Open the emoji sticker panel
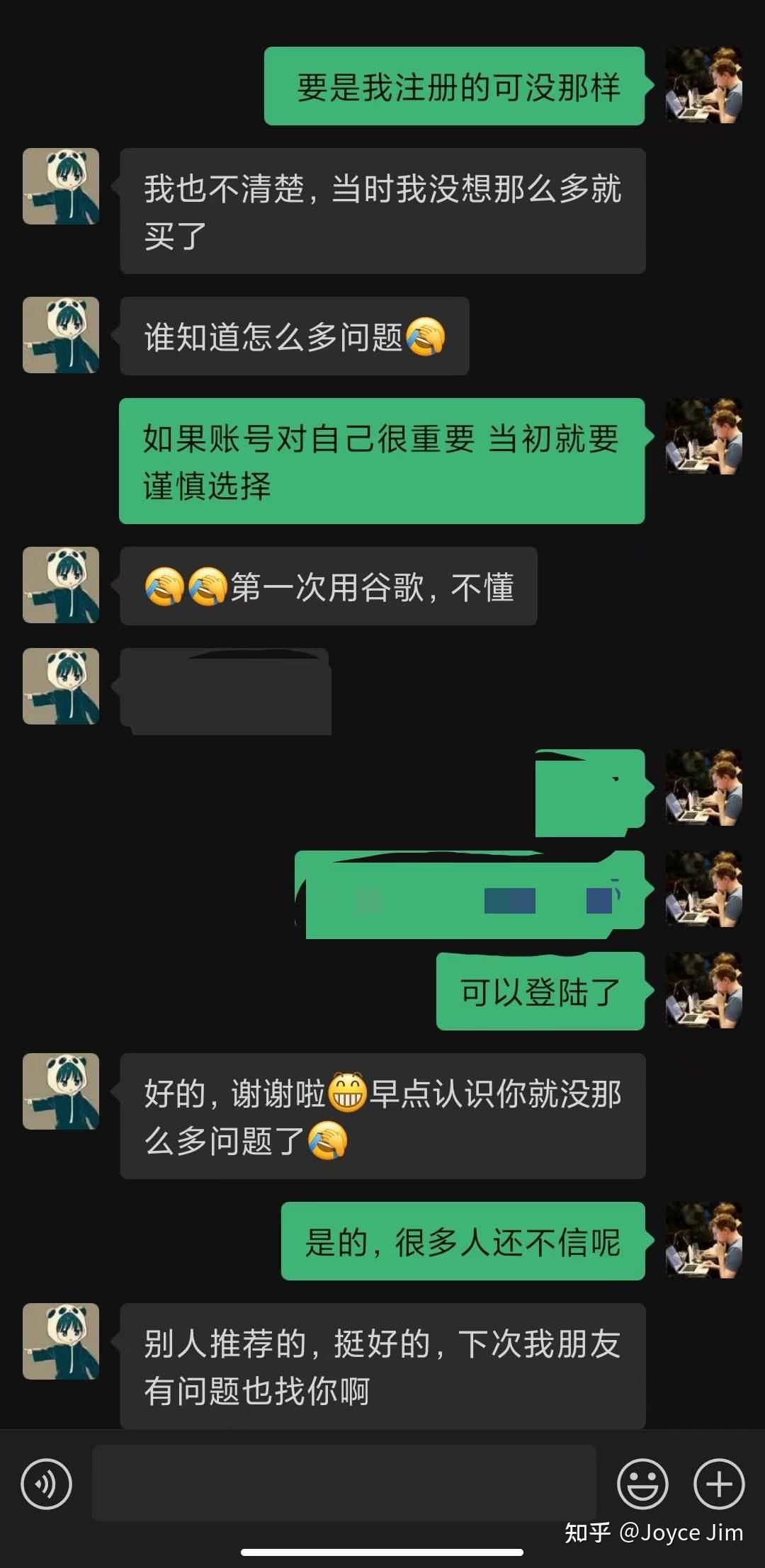This screenshot has width=765, height=1568. click(642, 1484)
